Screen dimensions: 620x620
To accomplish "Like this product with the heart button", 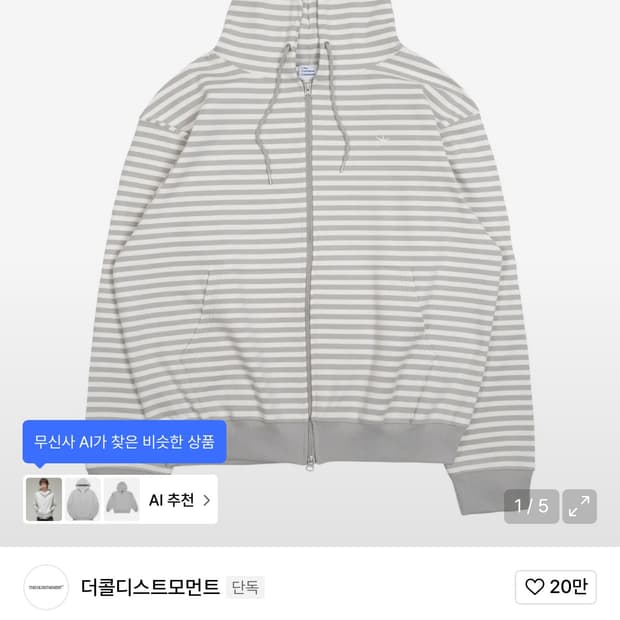I will click(555, 587).
